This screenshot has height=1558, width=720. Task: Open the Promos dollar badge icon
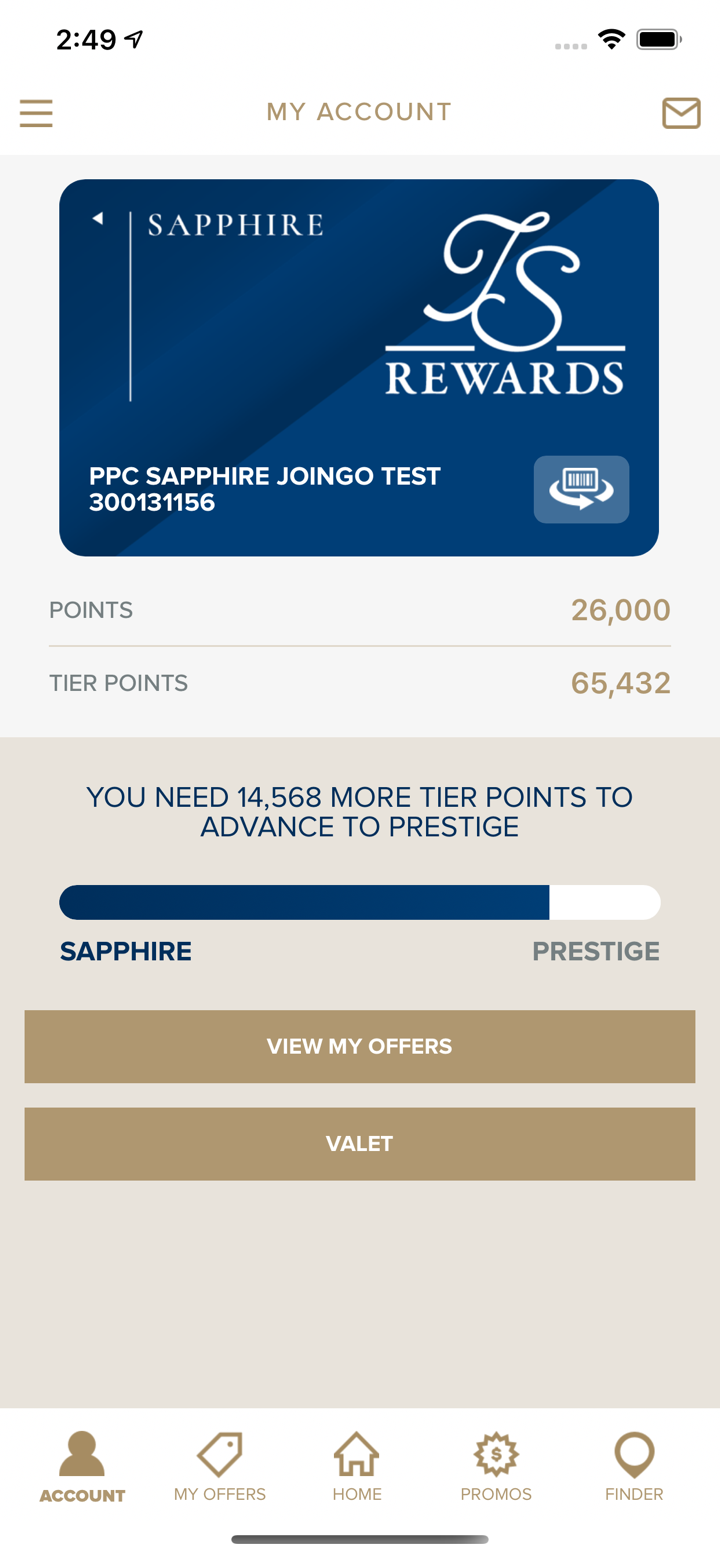[495, 1456]
